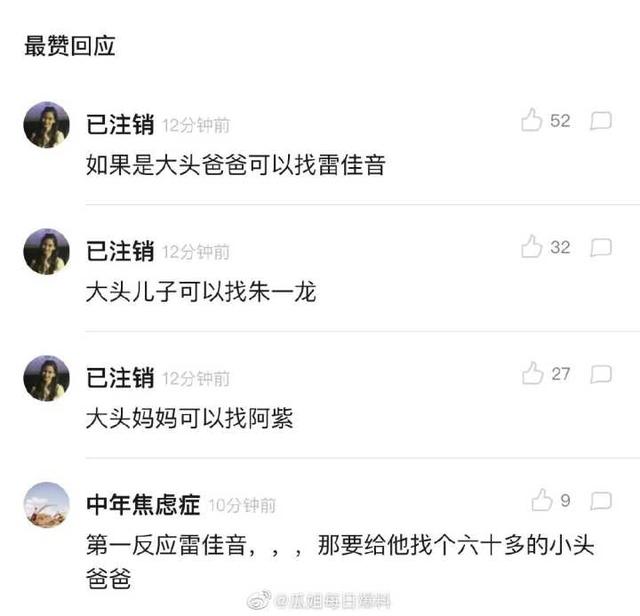640x616 pixels.
Task: Like the comment 大头妈妈可以找阿紫
Action: tap(532, 374)
